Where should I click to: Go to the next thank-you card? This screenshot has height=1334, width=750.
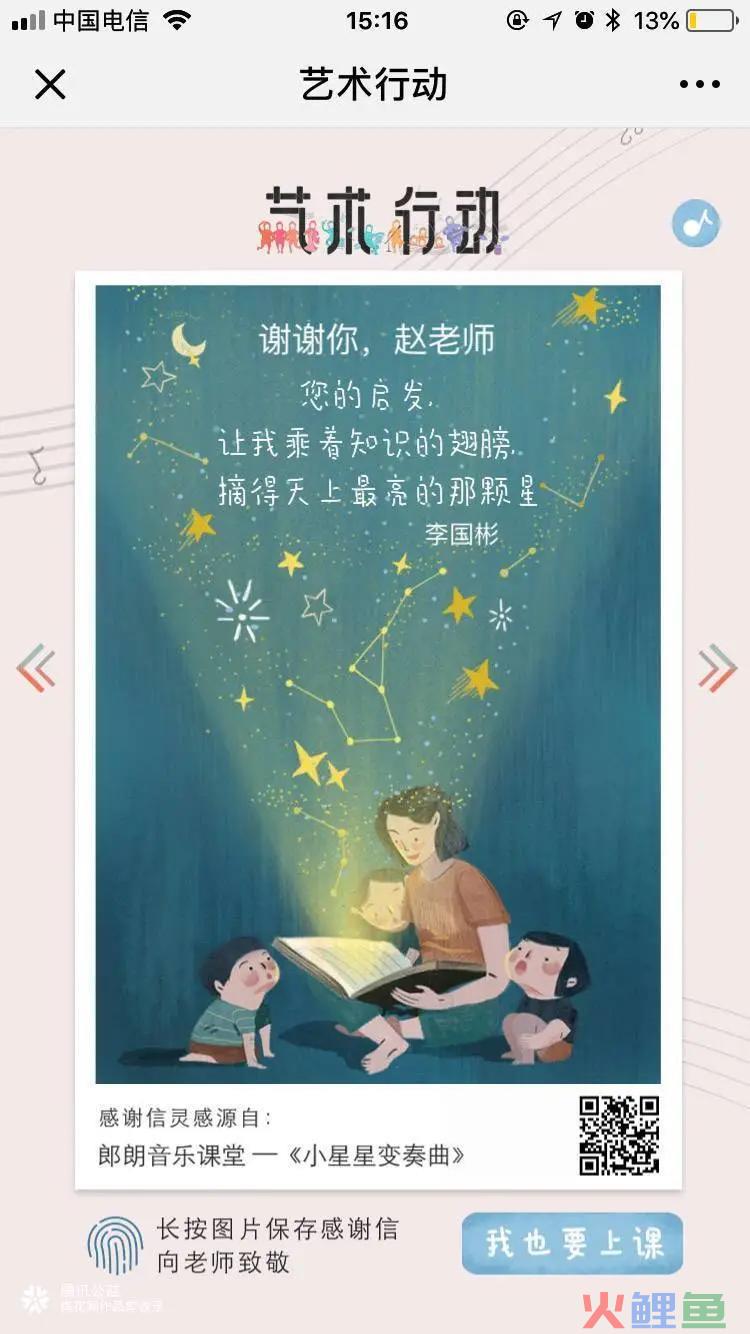pyautogui.click(x=716, y=668)
